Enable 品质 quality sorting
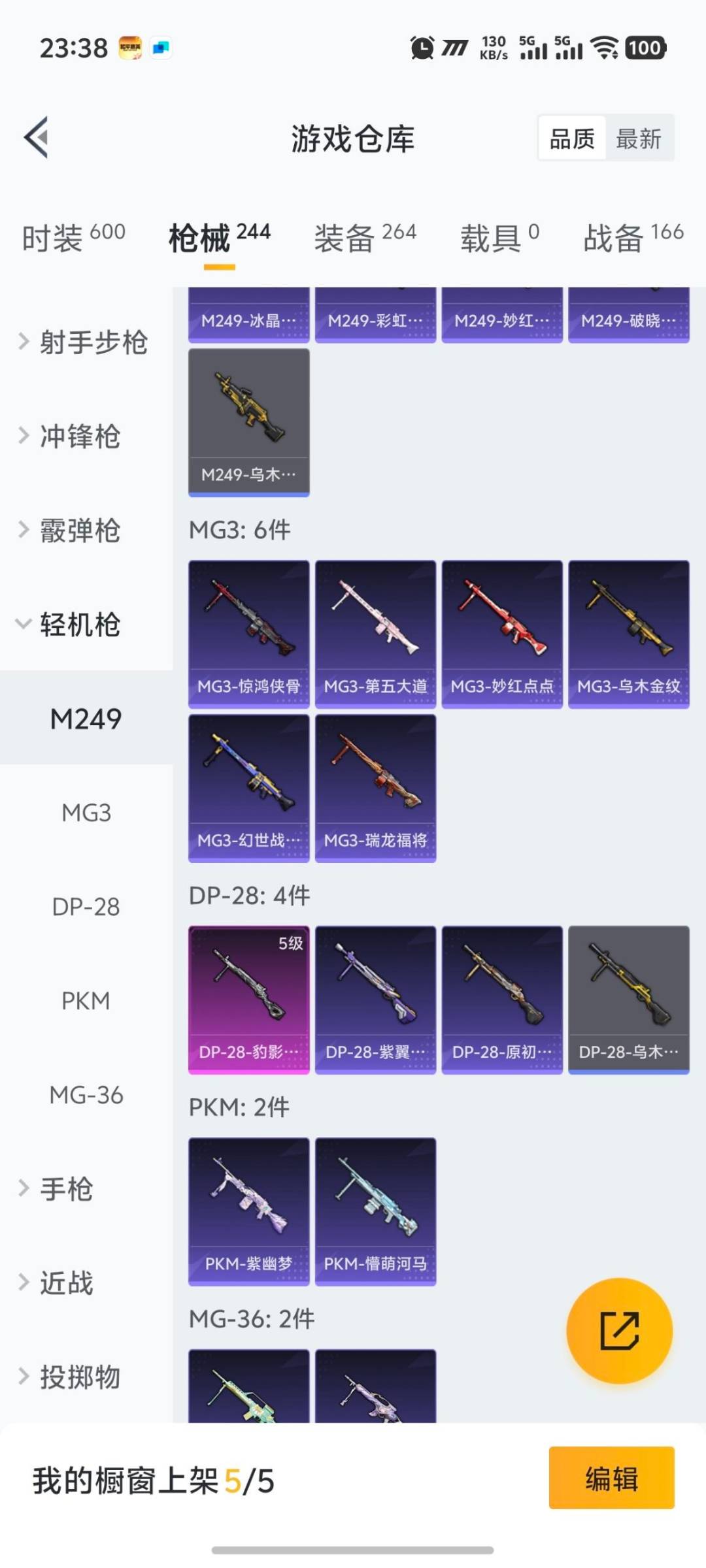The height and width of the screenshot is (1568, 706). pos(571,138)
